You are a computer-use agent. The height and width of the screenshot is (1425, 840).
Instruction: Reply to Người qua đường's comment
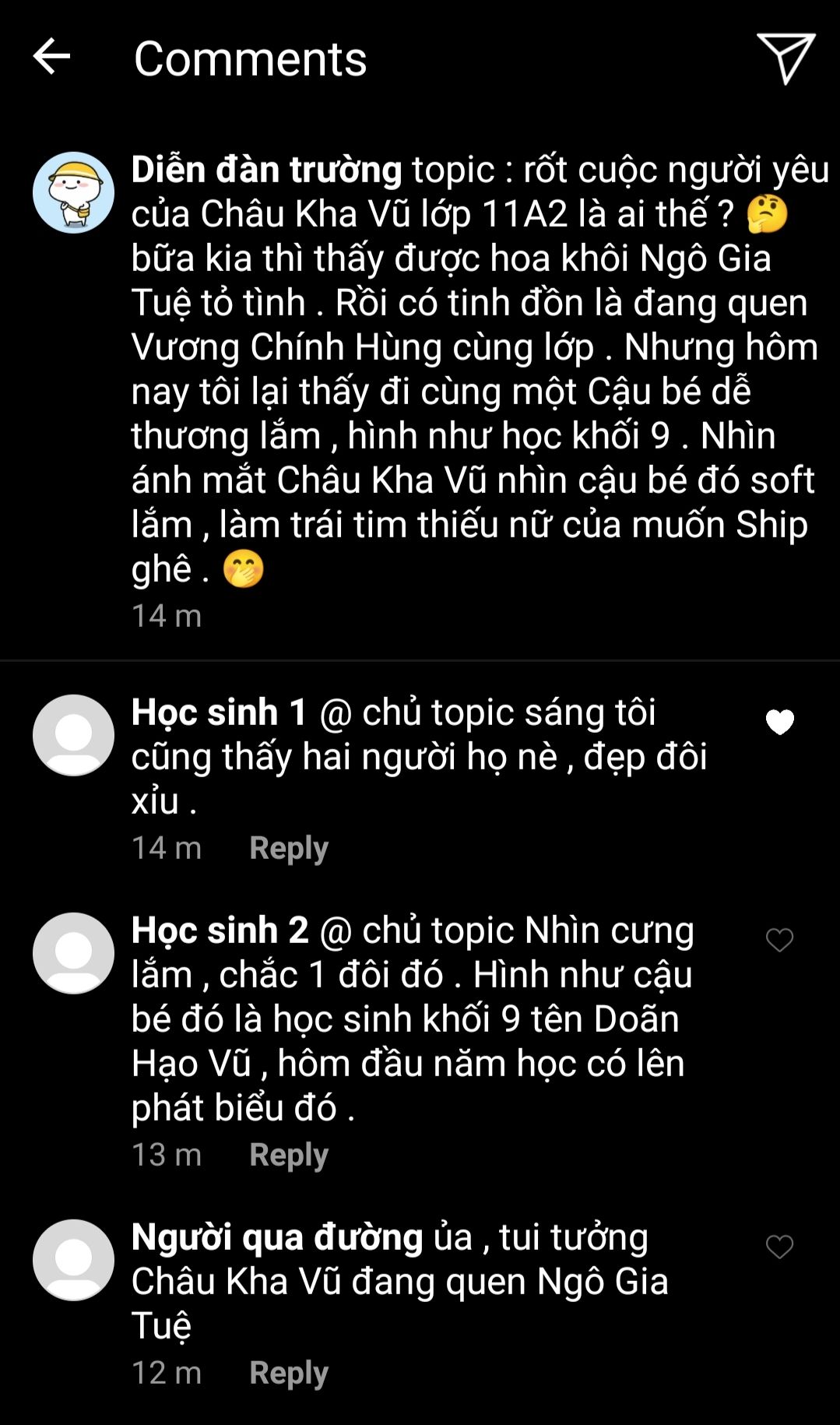click(x=289, y=1373)
